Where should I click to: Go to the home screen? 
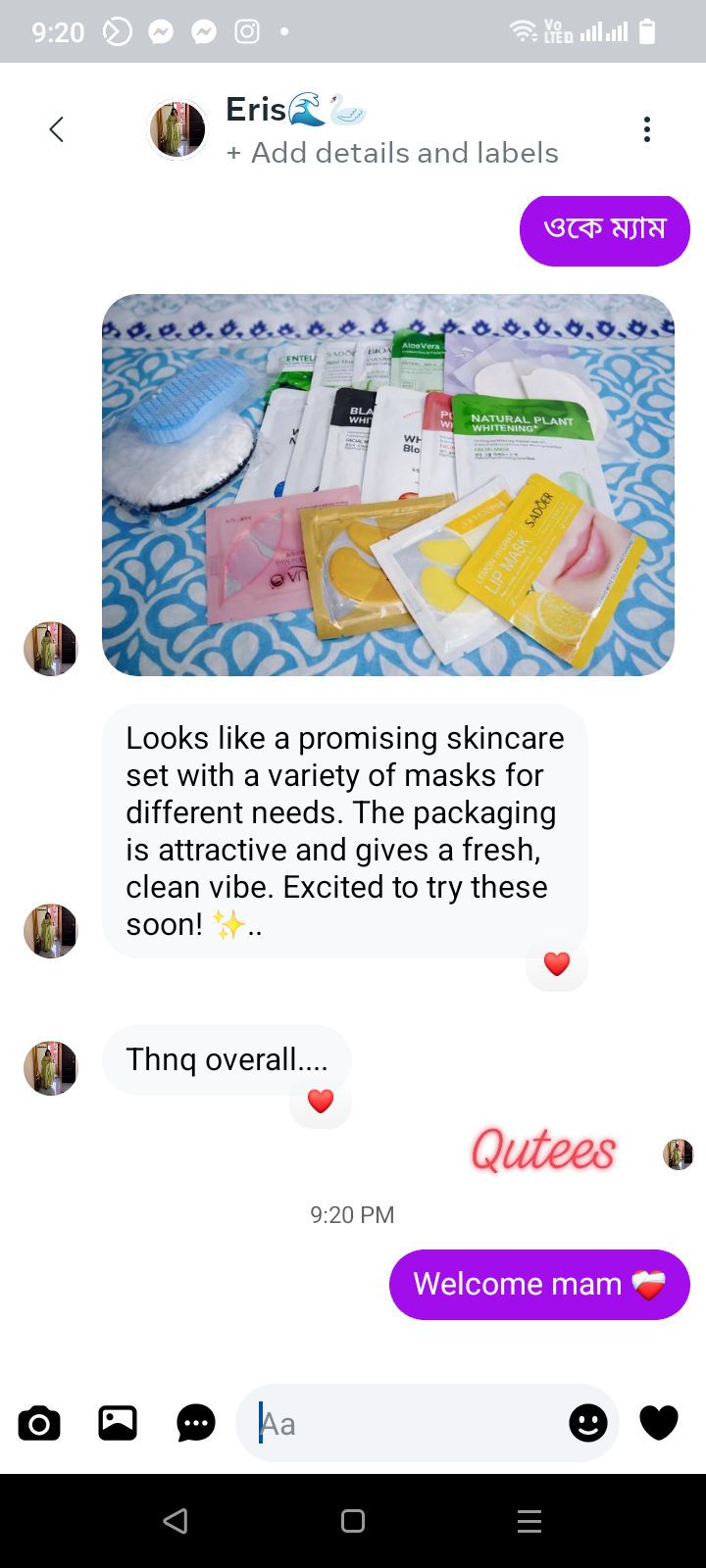(x=353, y=1521)
